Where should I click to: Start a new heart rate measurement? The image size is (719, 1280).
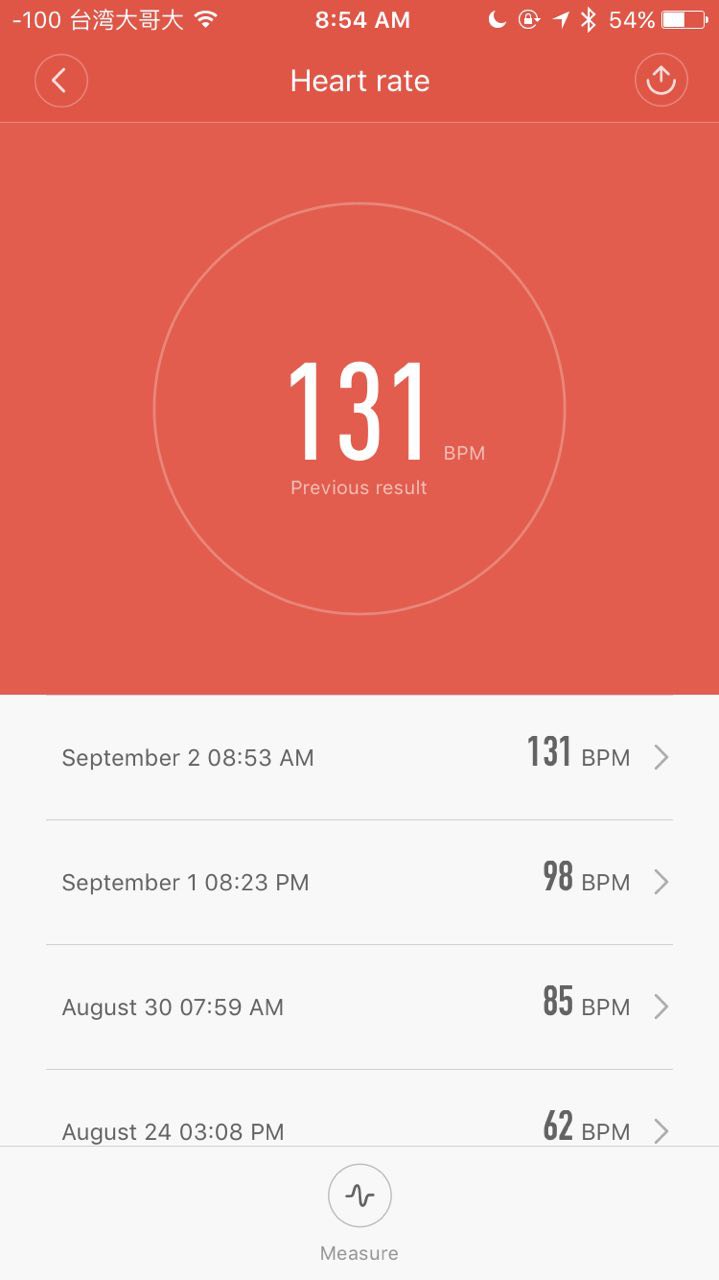[x=359, y=1196]
